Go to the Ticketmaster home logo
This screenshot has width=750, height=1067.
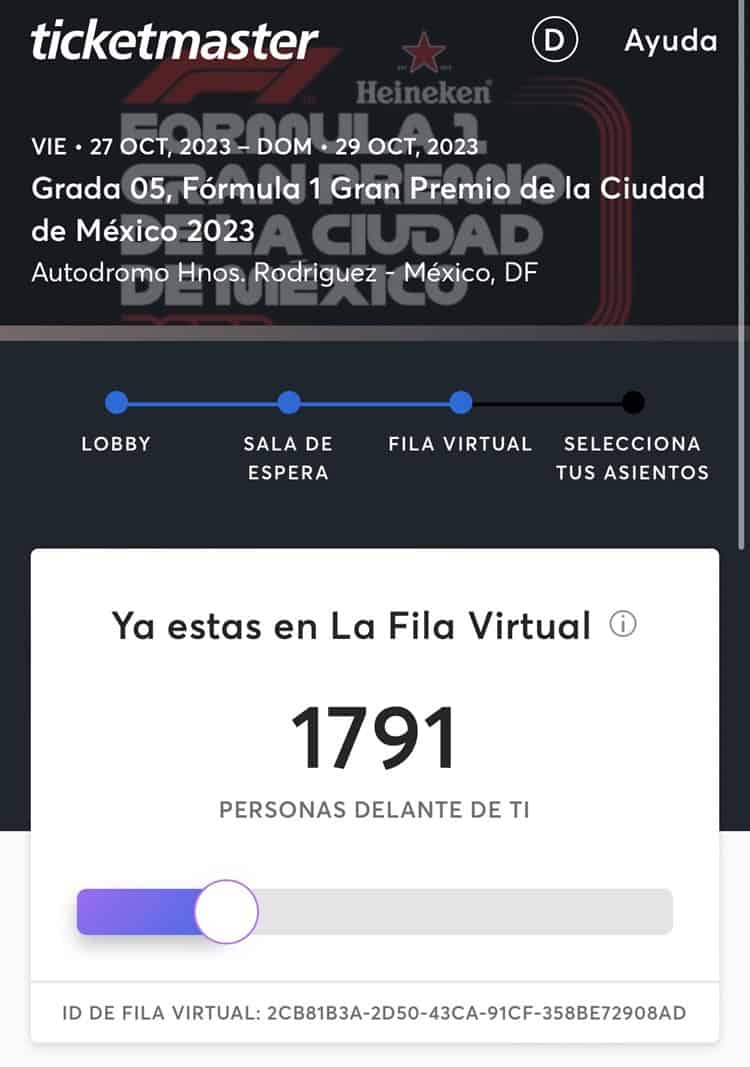[x=174, y=41]
